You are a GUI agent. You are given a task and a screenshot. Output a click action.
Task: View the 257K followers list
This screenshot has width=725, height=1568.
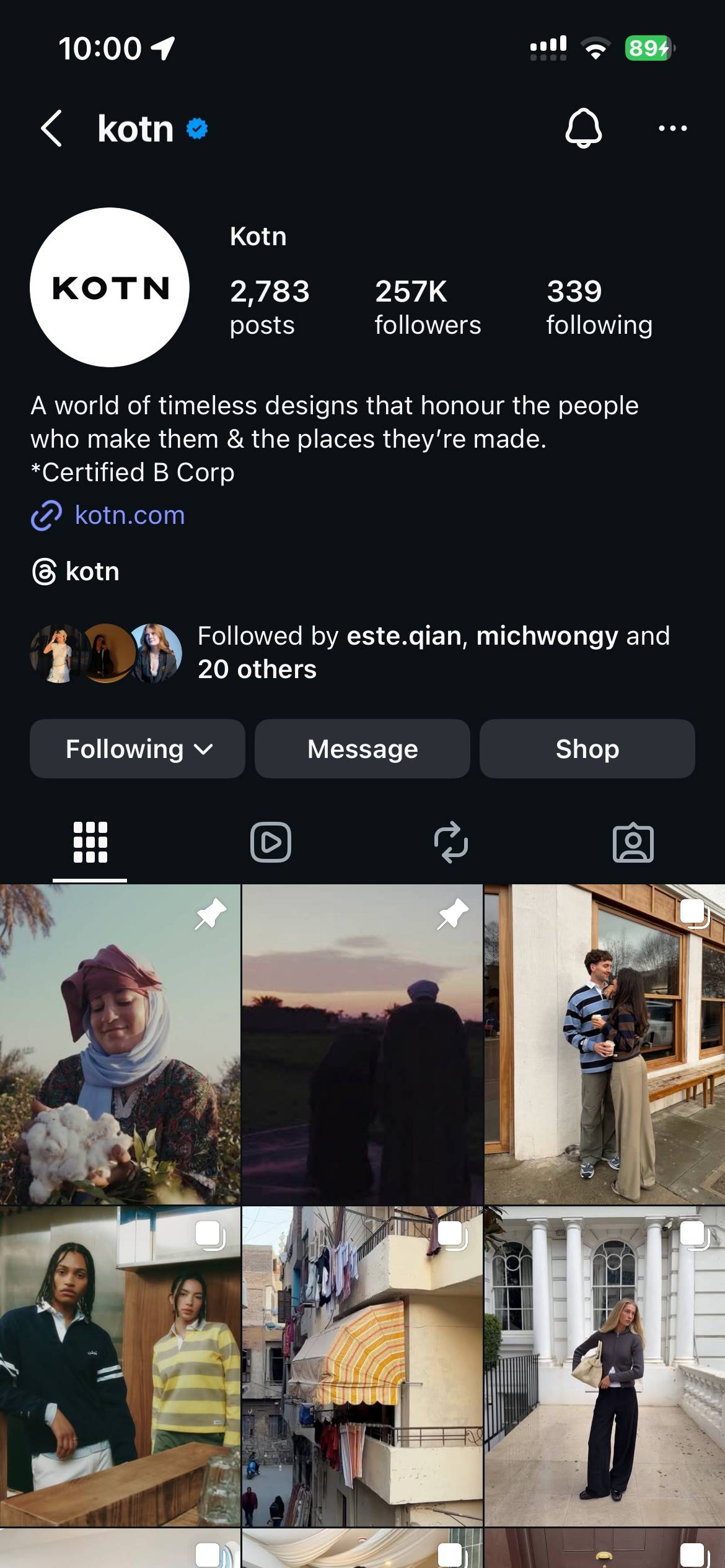click(428, 307)
